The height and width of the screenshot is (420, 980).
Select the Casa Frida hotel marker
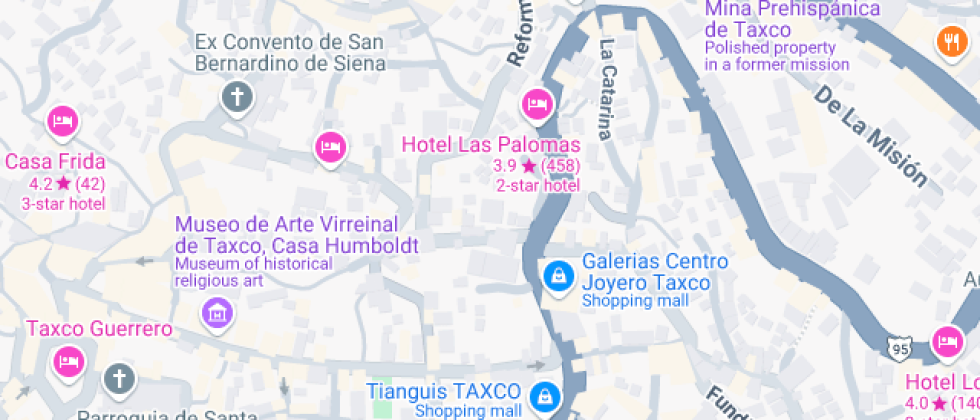[x=62, y=122]
